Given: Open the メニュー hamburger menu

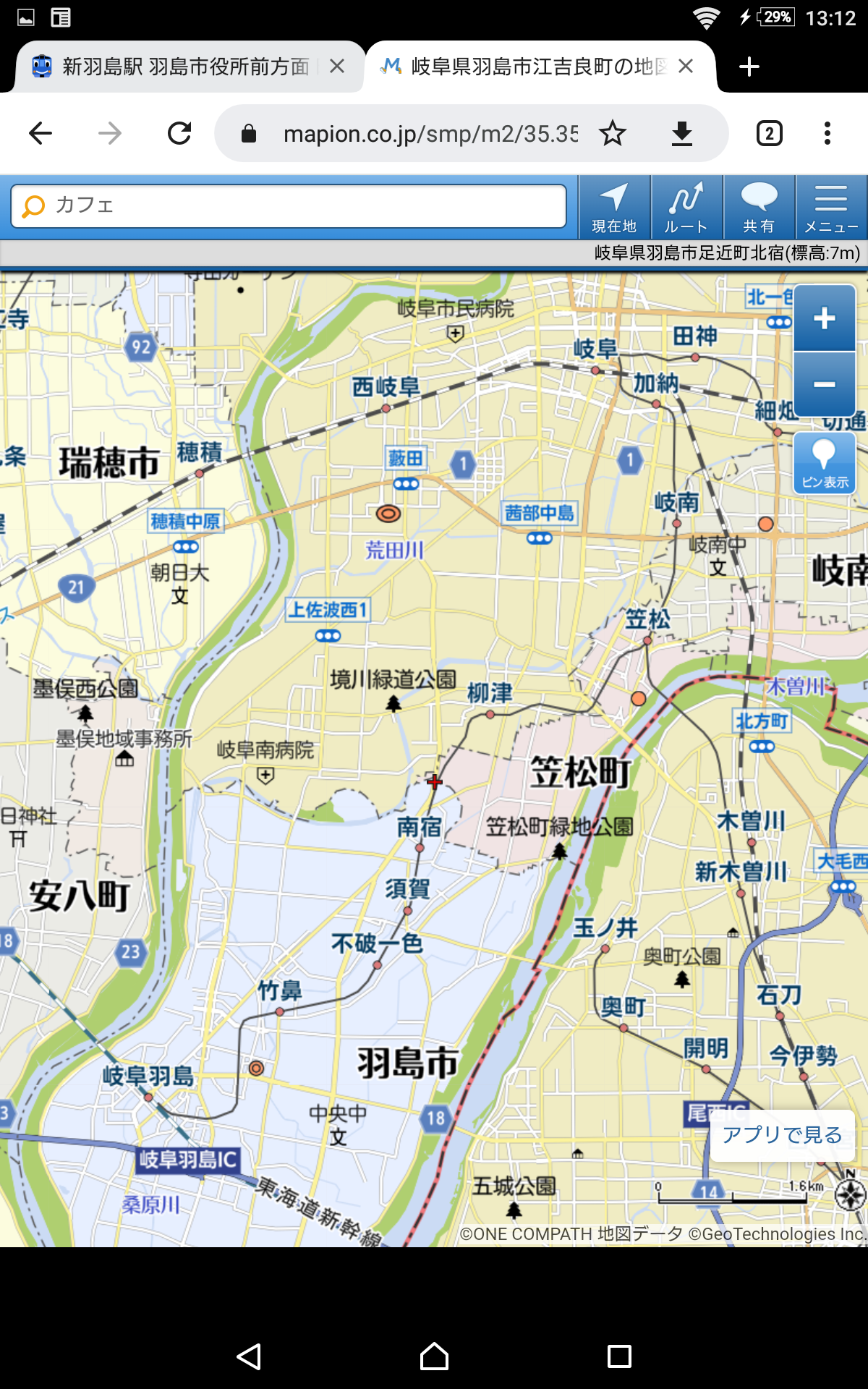Looking at the screenshot, I should click(x=831, y=208).
